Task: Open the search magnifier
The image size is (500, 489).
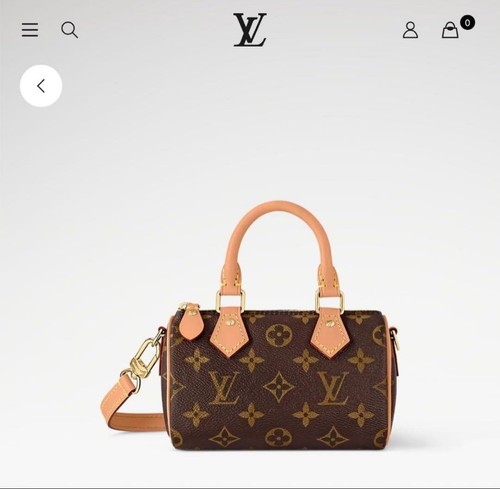Action: (x=69, y=30)
